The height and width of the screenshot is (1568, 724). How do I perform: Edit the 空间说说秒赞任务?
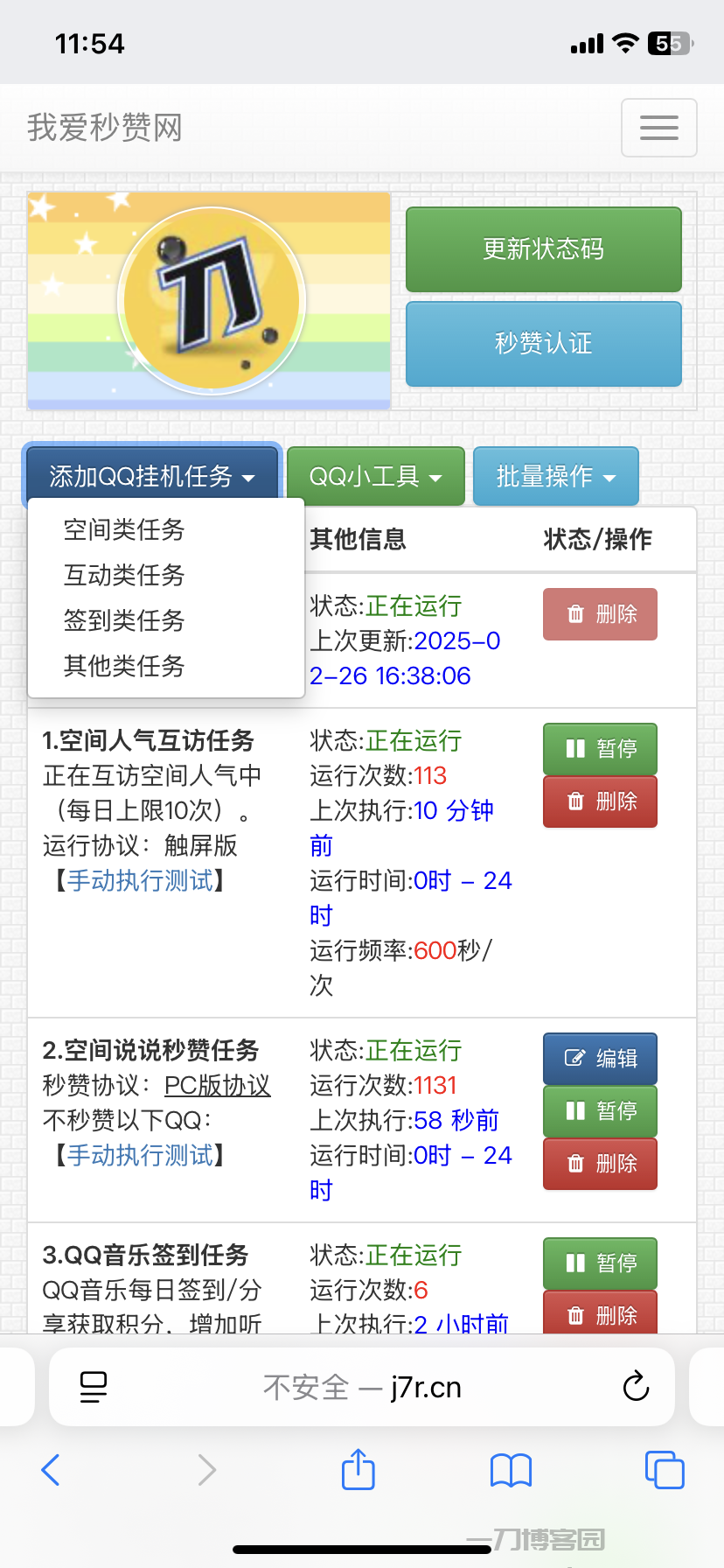pyautogui.click(x=600, y=1059)
